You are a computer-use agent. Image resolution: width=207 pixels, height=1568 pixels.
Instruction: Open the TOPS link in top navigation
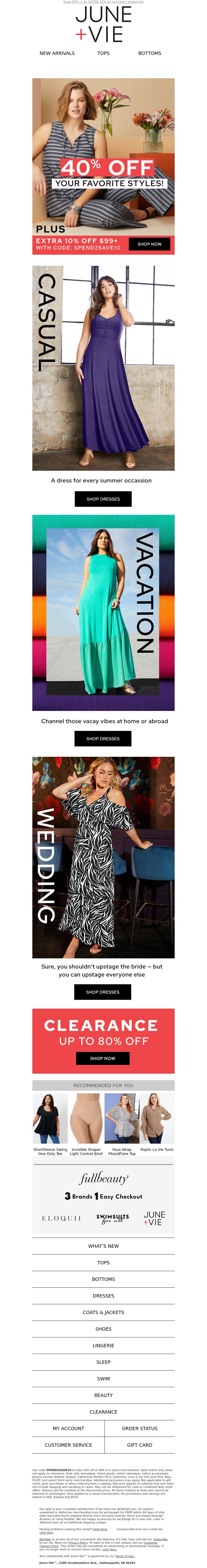pyautogui.click(x=103, y=53)
